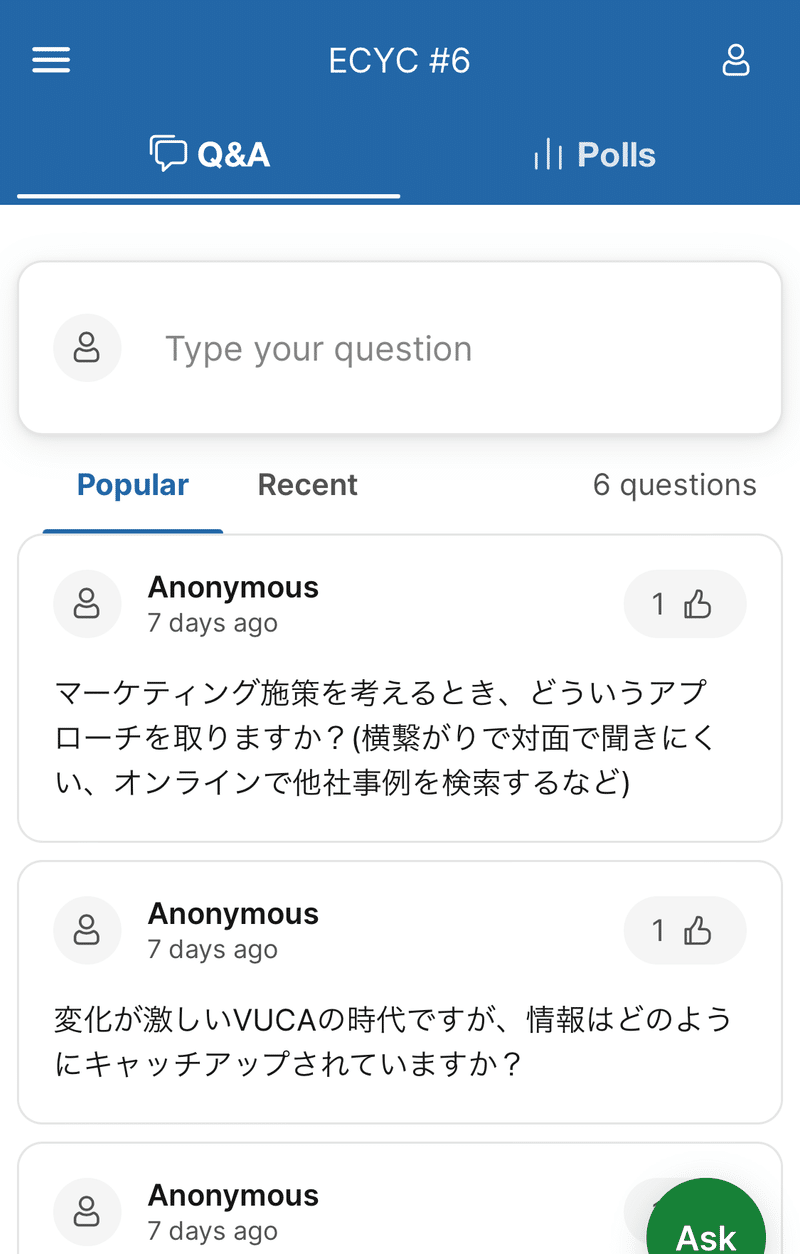
Task: Click the bar chart Polls icon
Action: 547,155
